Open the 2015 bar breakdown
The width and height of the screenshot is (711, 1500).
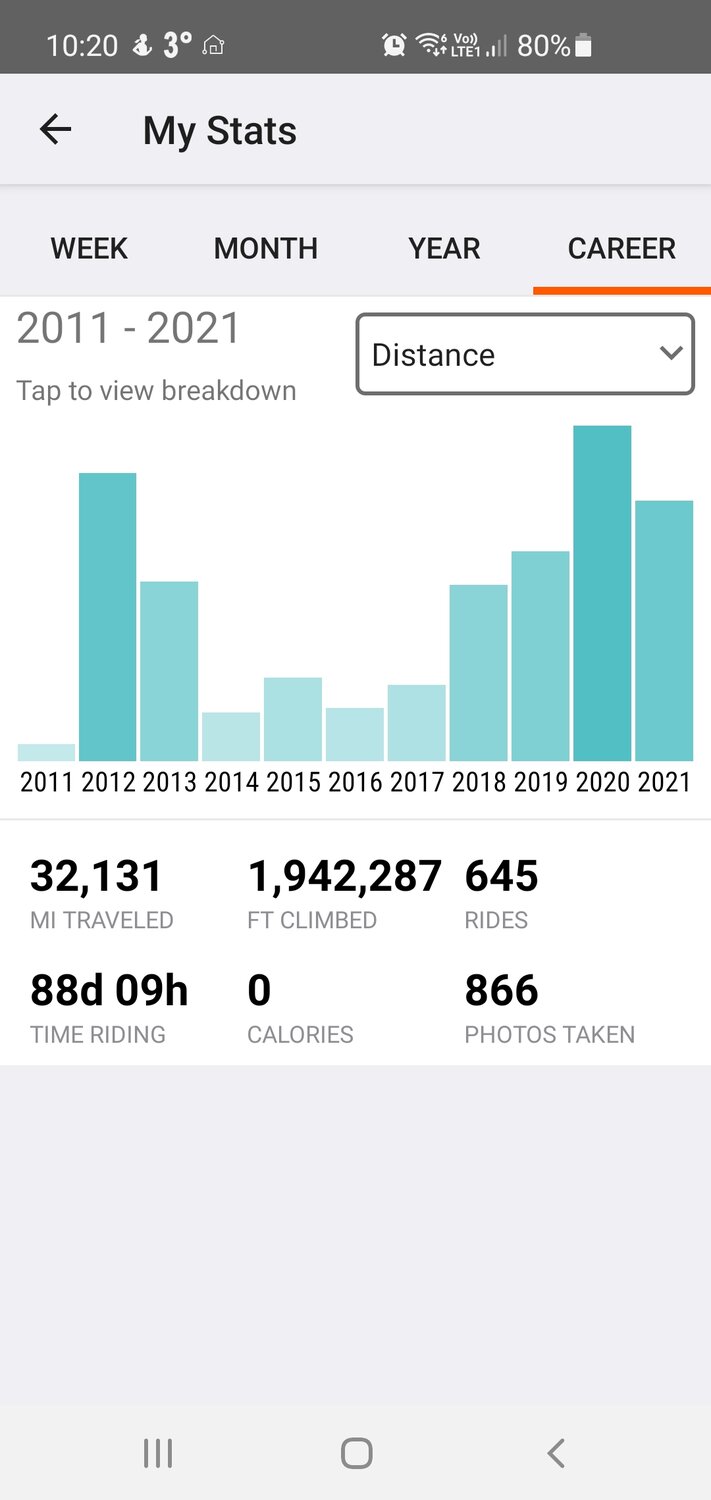(x=293, y=719)
